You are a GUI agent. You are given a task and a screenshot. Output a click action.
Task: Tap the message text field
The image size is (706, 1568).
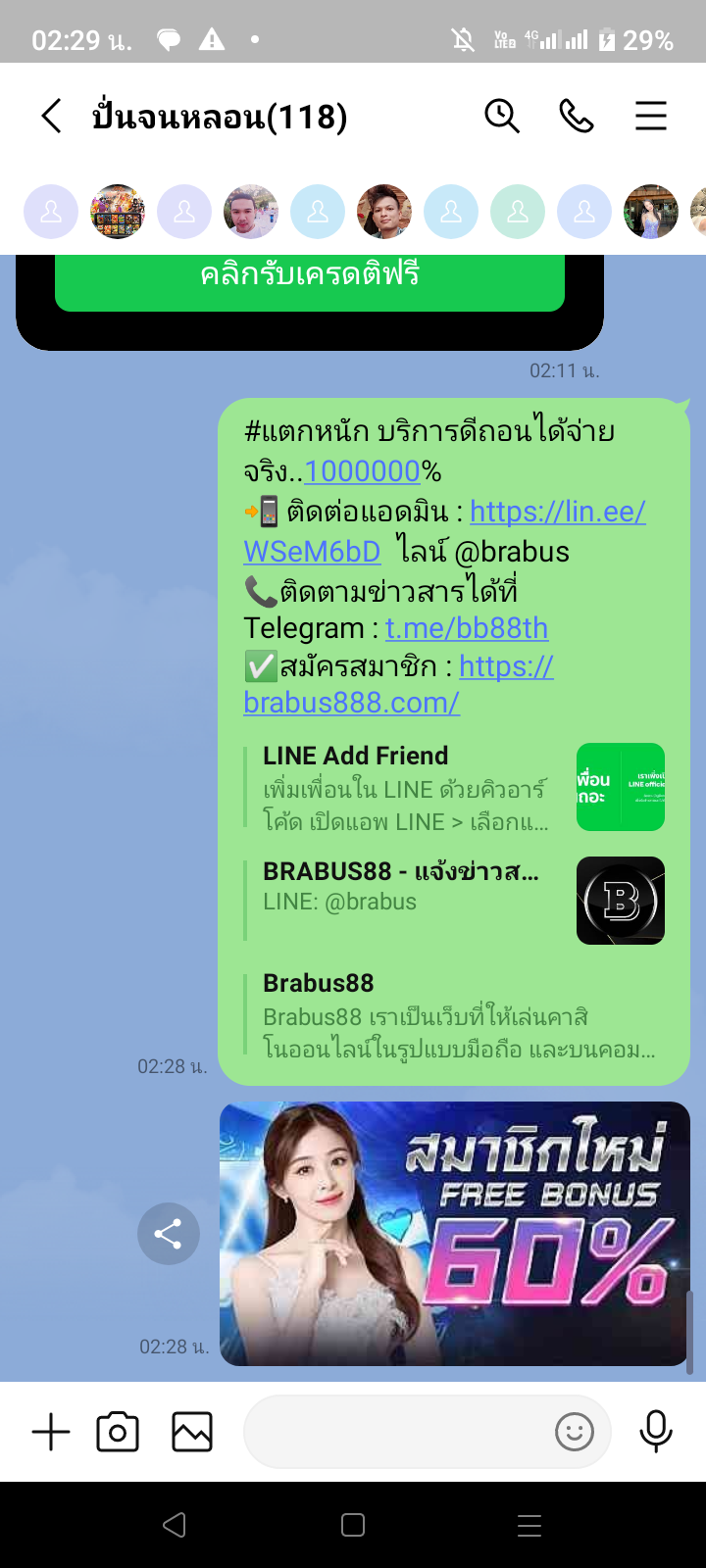tap(397, 1432)
